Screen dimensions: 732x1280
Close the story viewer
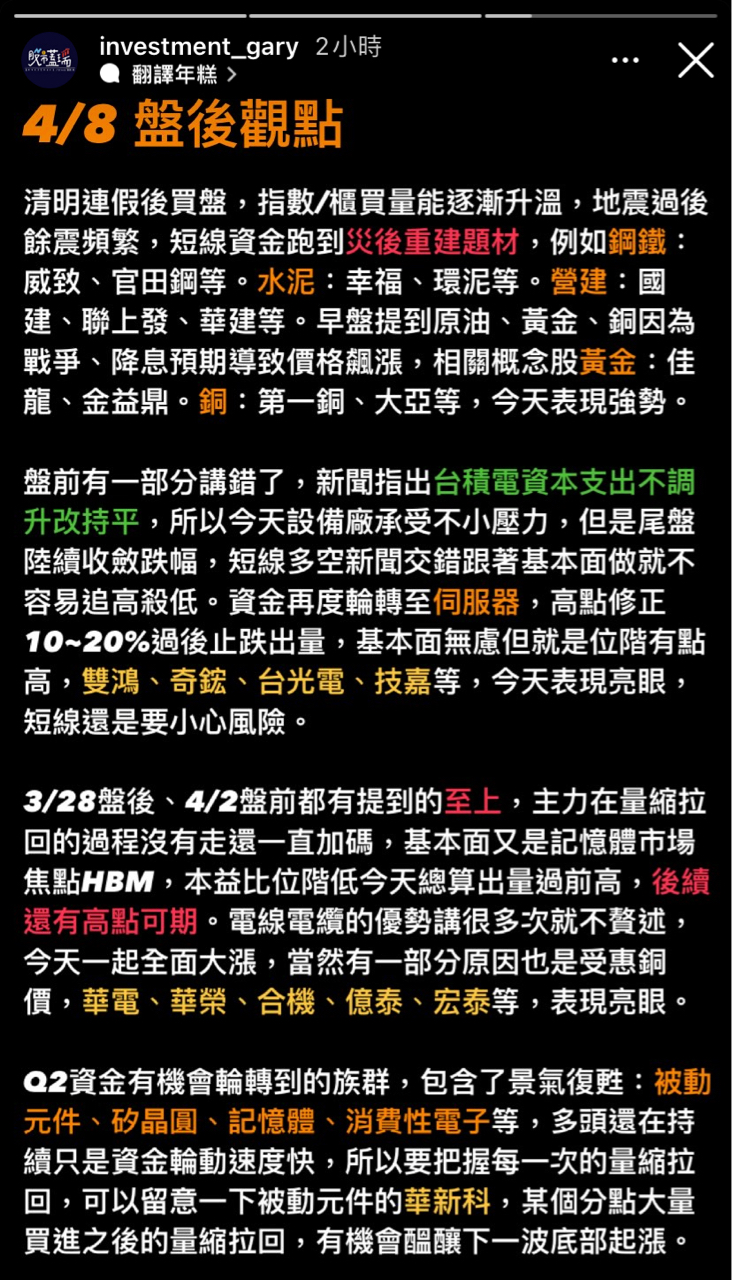(x=695, y=60)
